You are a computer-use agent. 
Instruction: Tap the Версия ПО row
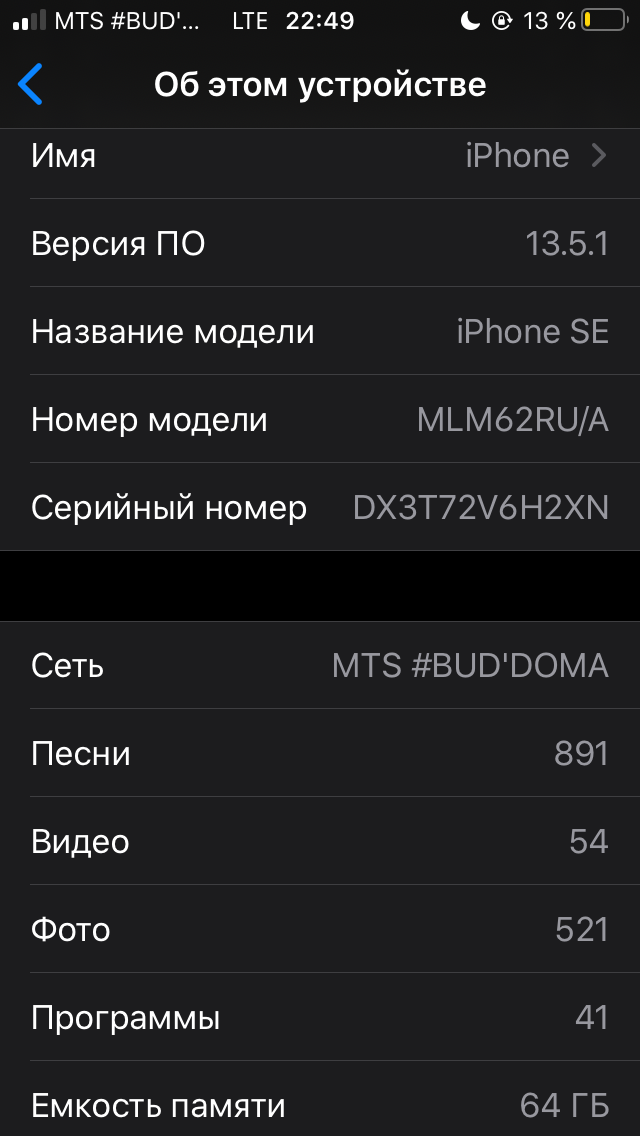[x=320, y=244]
